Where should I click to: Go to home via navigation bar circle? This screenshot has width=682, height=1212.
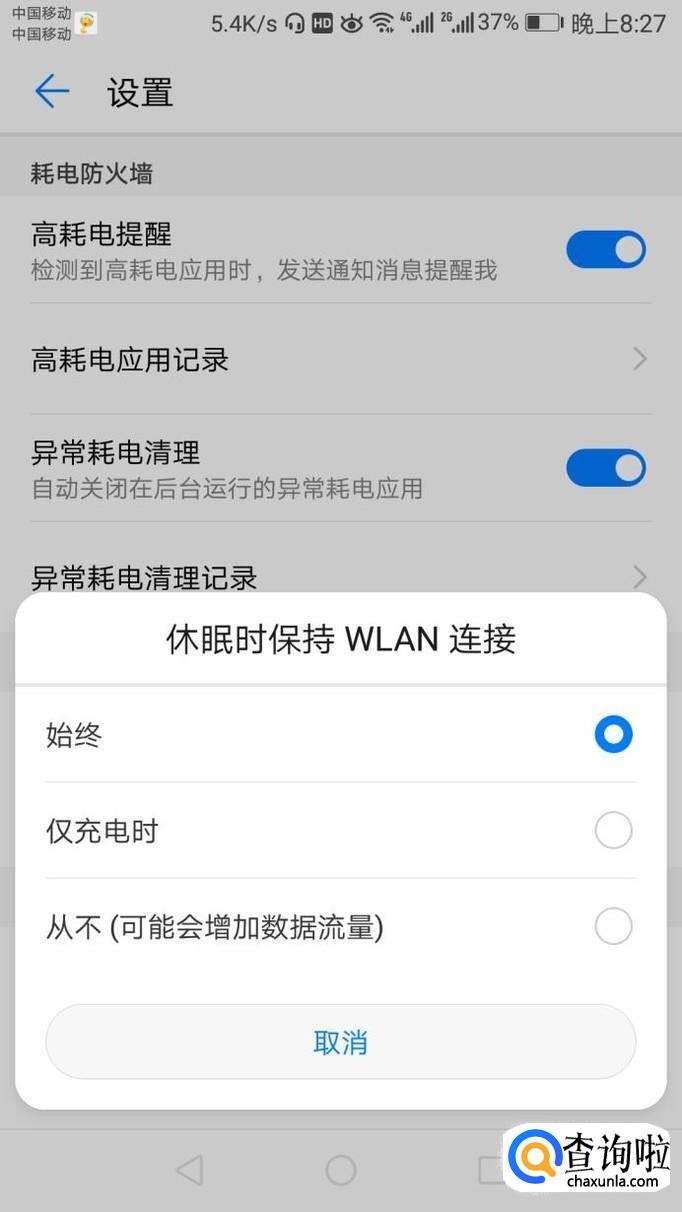pos(341,1170)
